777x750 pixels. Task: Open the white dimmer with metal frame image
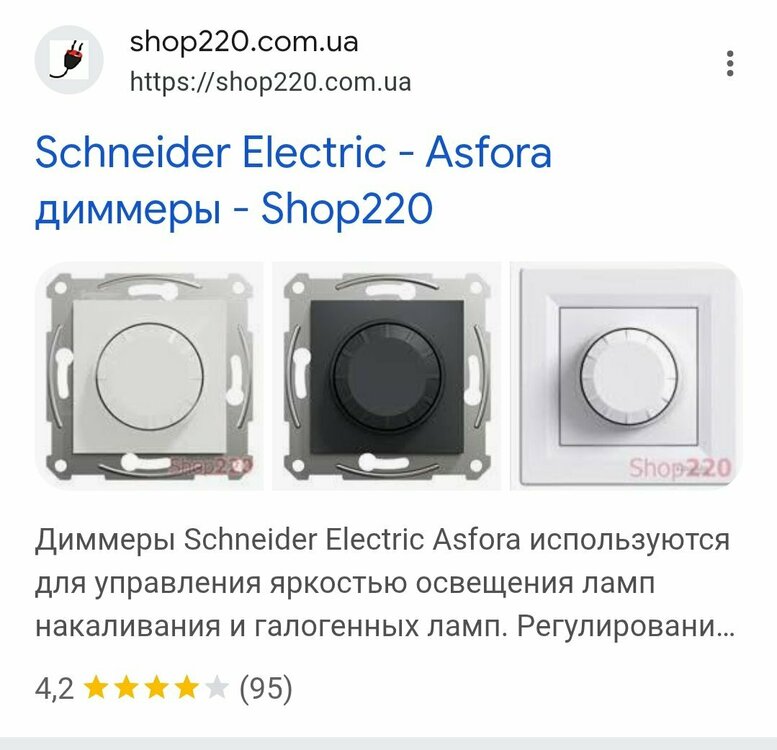pyautogui.click(x=149, y=376)
